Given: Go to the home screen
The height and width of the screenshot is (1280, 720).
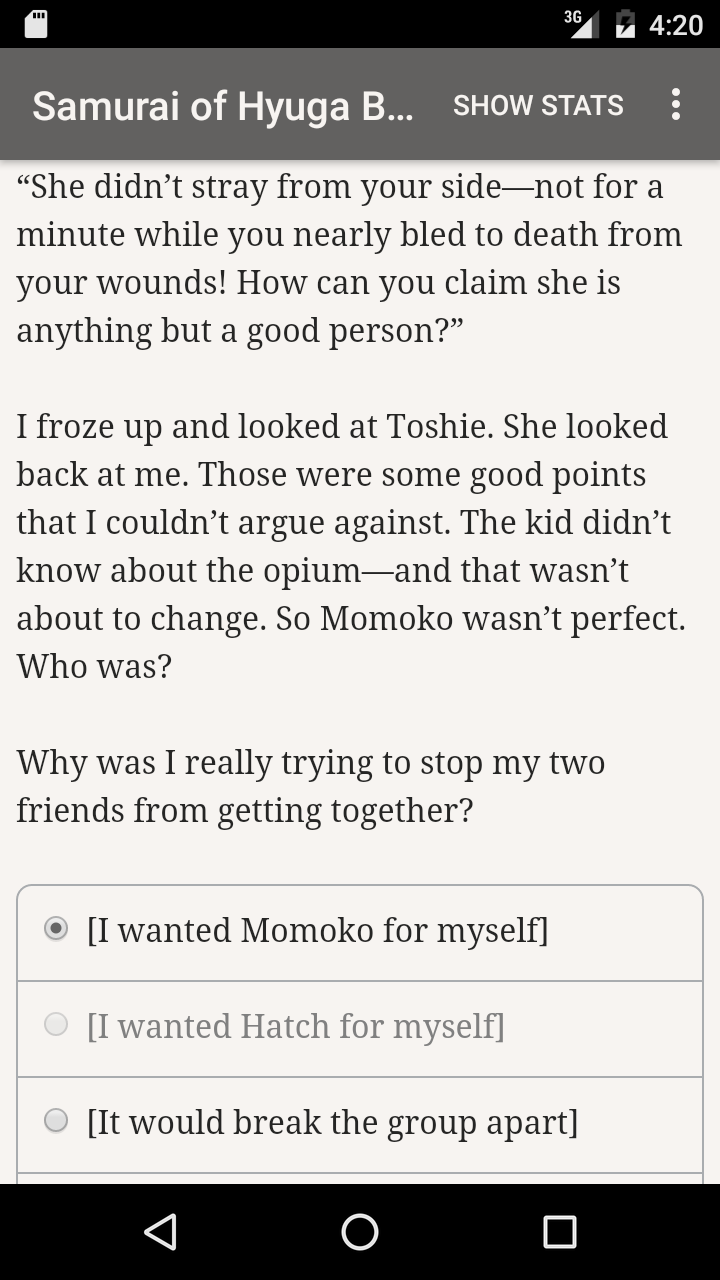Looking at the screenshot, I should point(360,1232).
